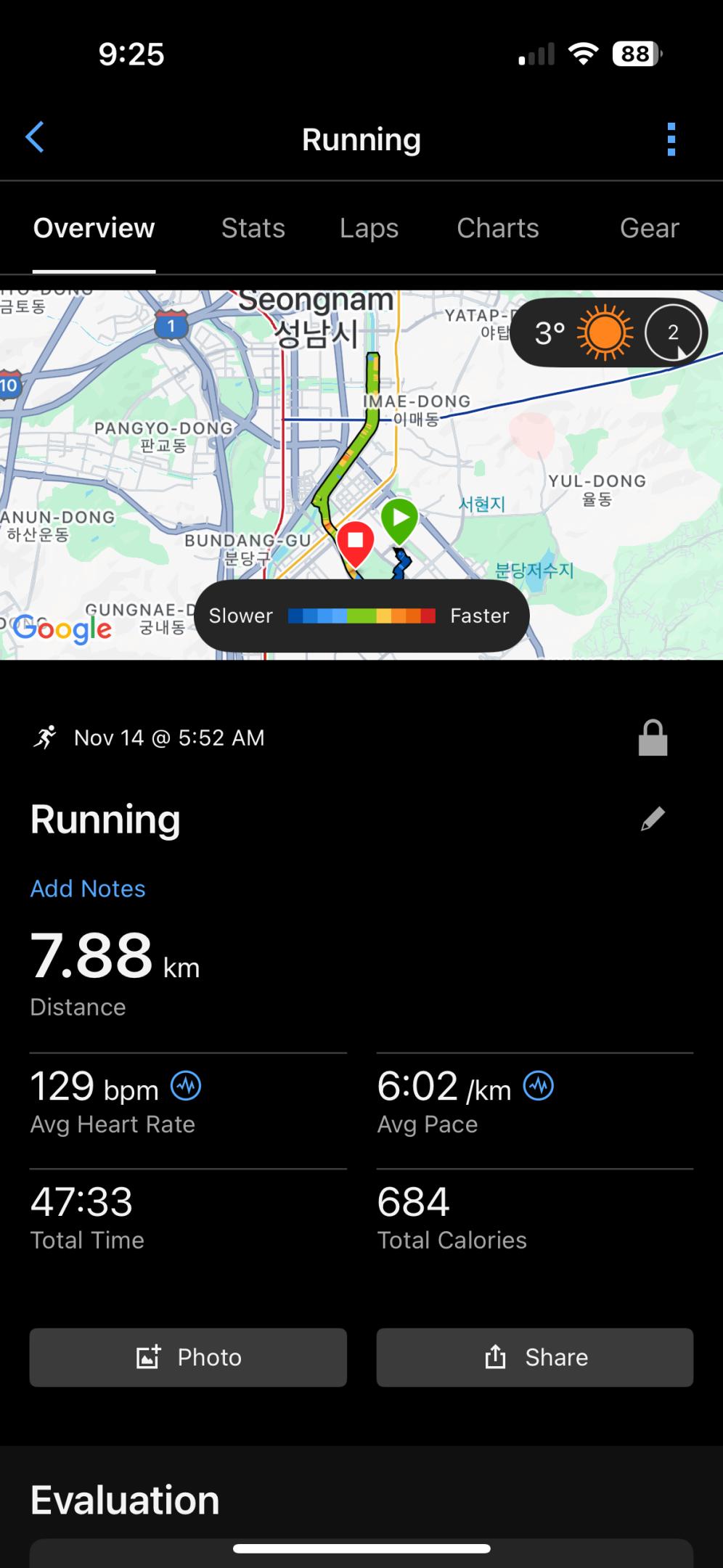723x1568 pixels.
Task: Change privacy with the lock icon
Action: [x=653, y=738]
